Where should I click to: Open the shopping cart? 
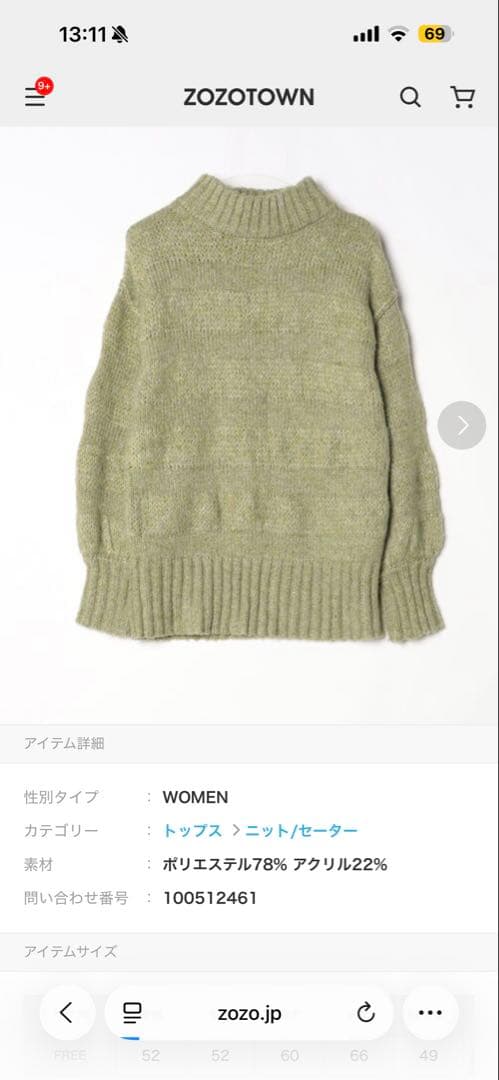[462, 97]
